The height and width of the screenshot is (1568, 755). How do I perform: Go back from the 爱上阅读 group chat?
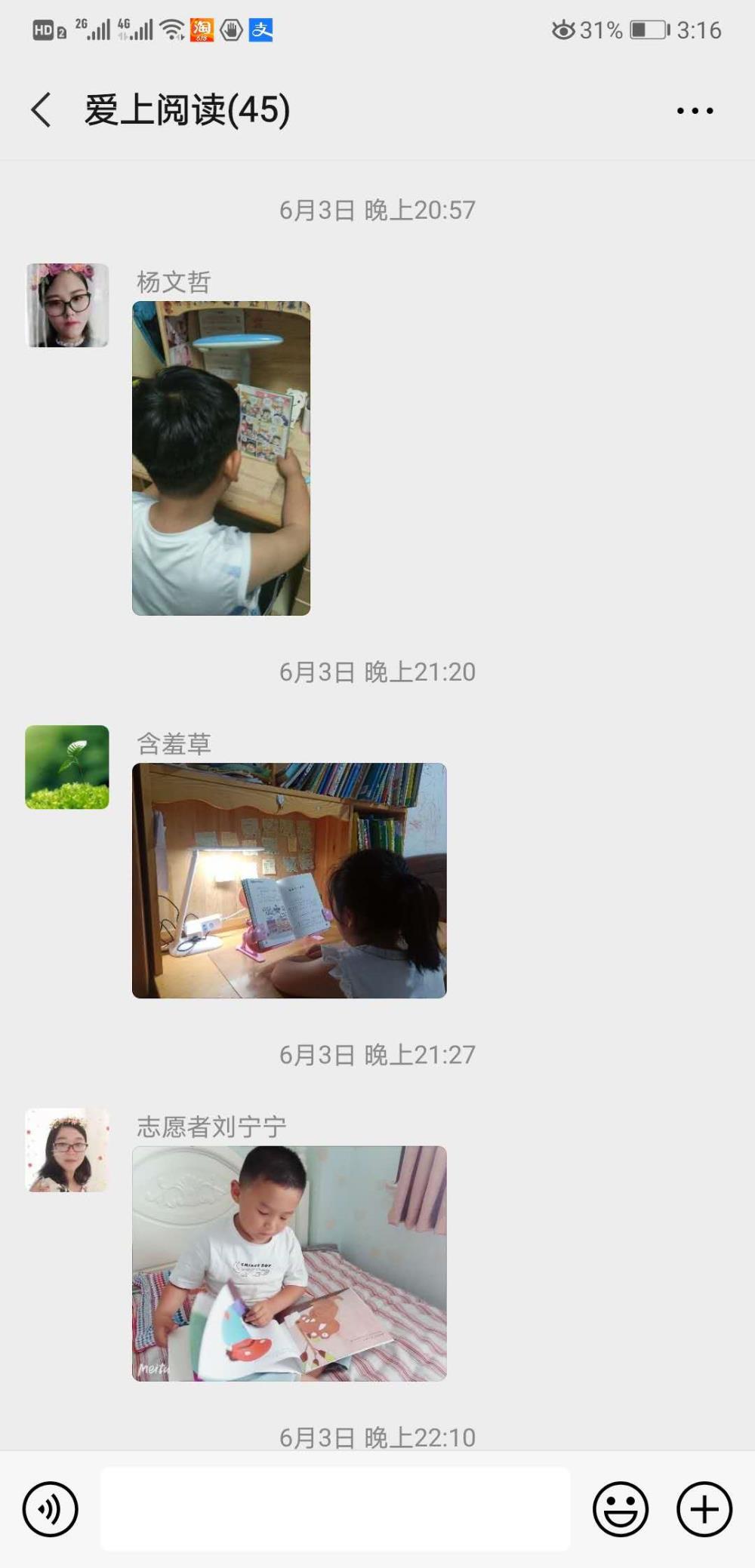coord(42,110)
